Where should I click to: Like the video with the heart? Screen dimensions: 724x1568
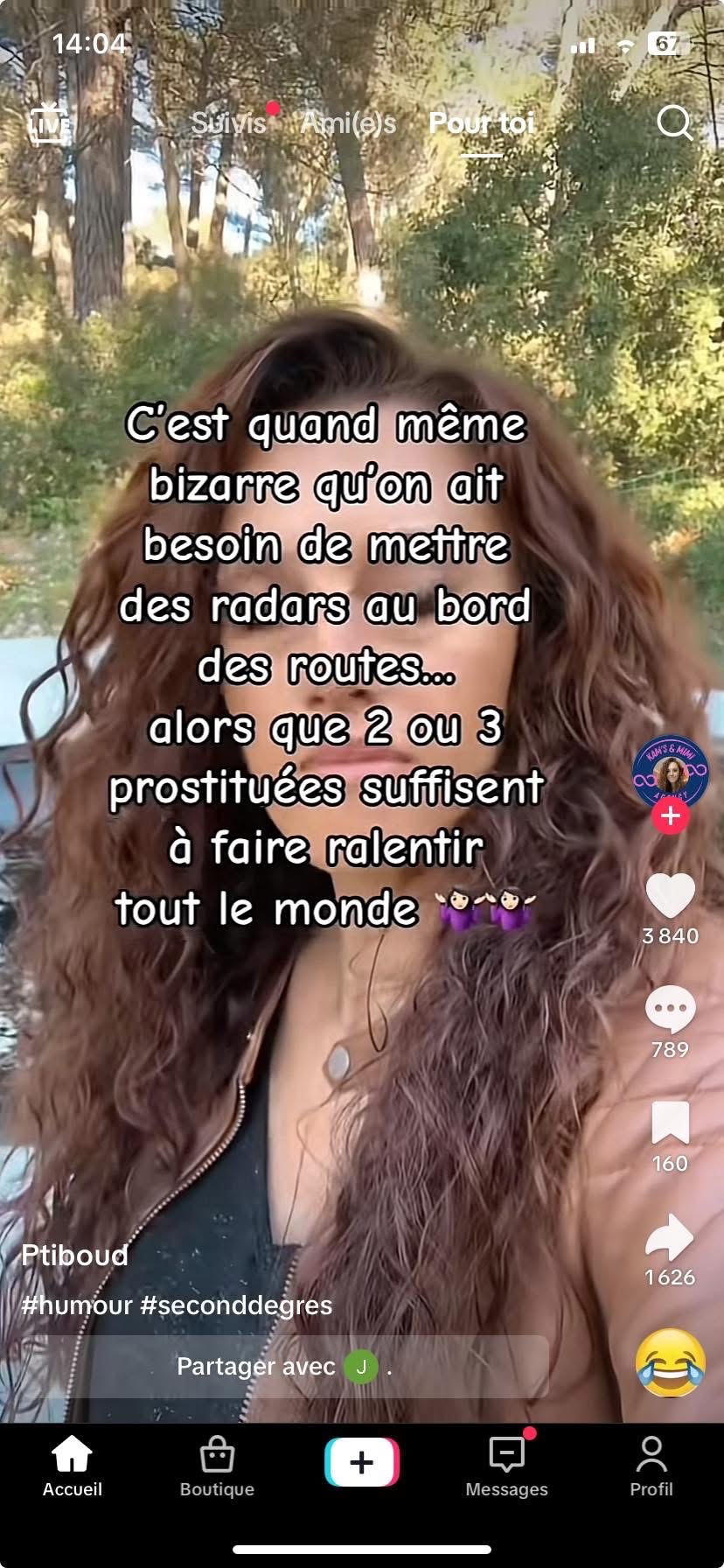671,895
